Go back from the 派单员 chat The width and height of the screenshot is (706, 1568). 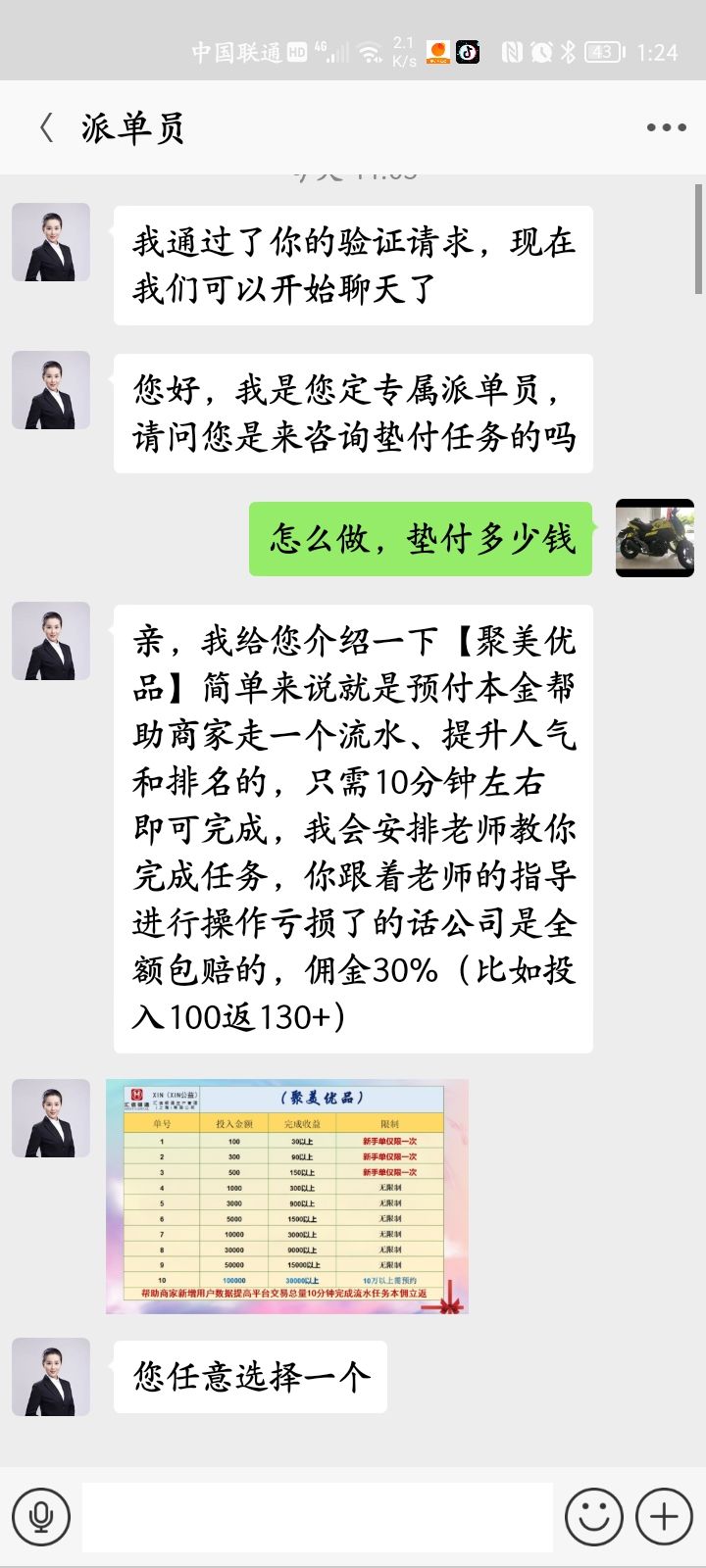45,127
